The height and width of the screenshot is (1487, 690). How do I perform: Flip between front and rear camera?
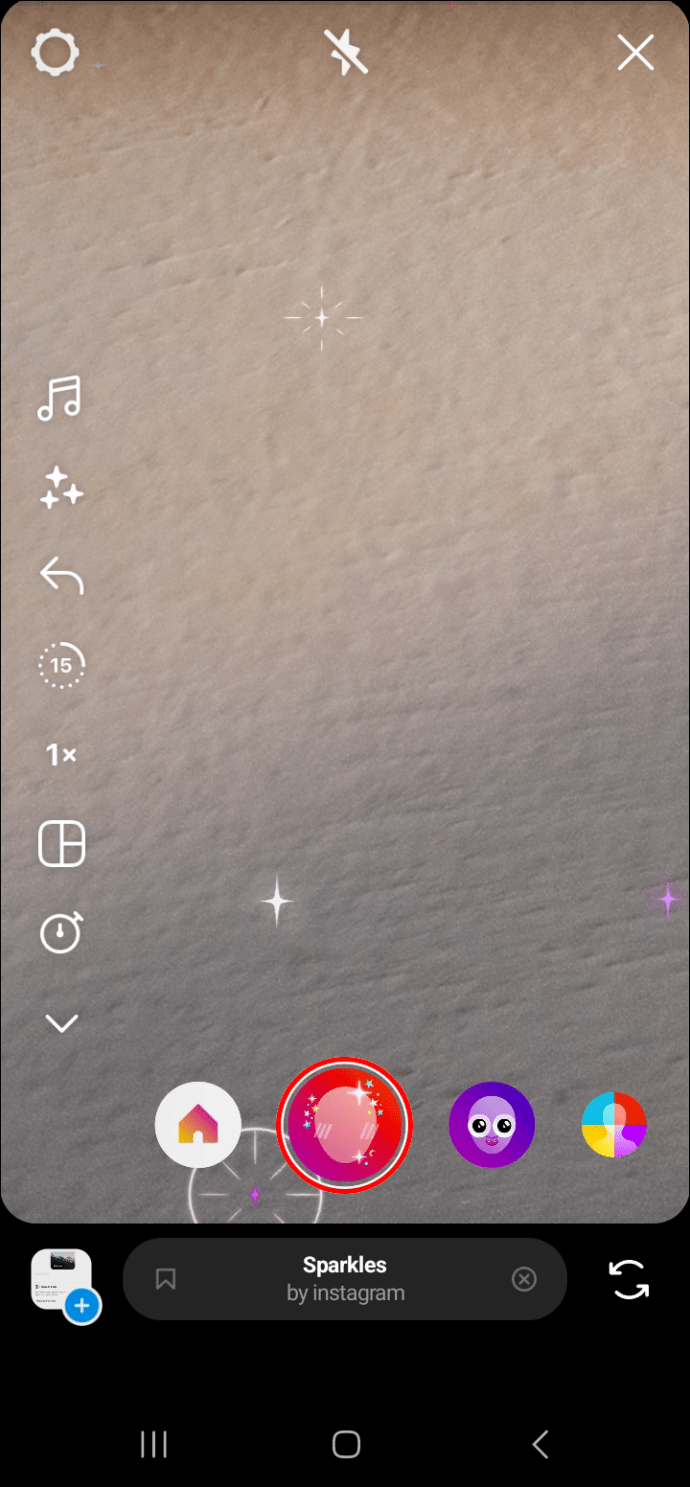pos(629,1279)
